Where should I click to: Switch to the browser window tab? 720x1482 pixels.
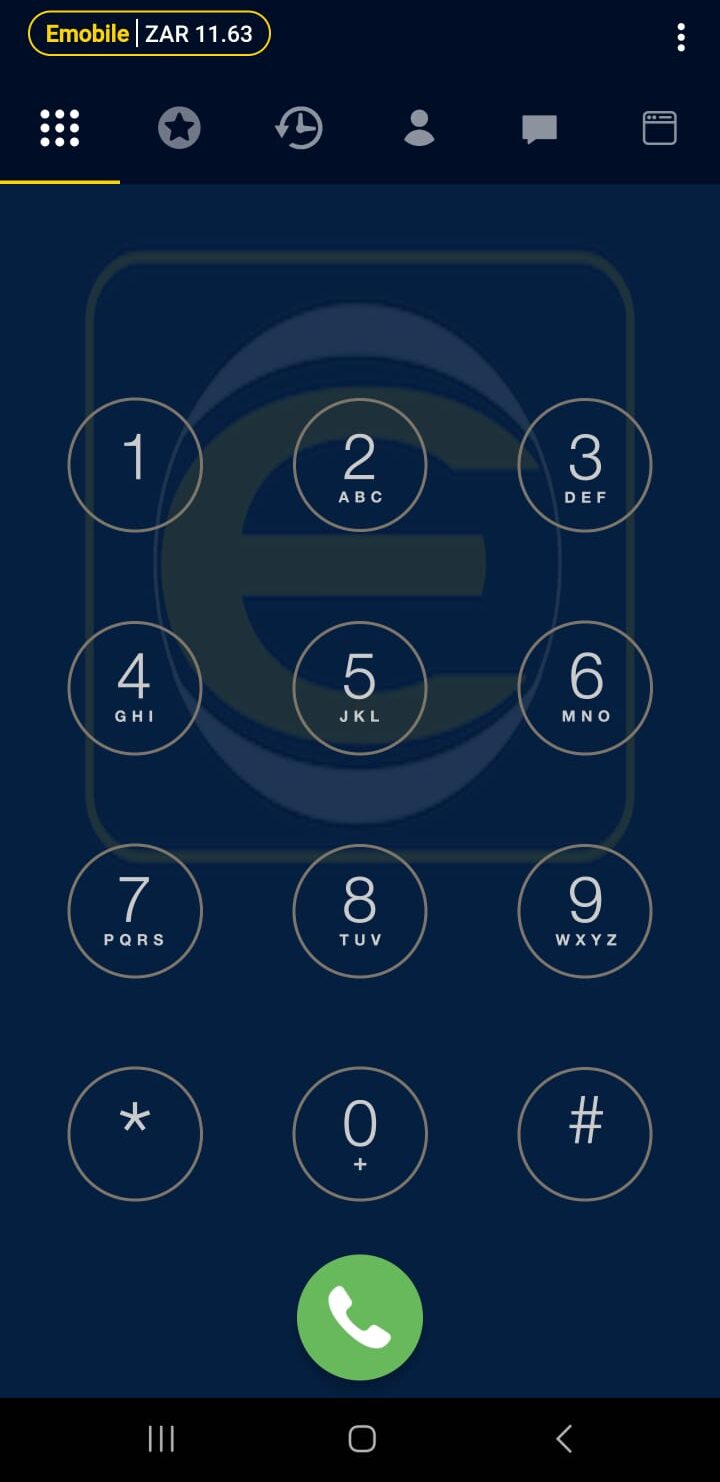[659, 129]
